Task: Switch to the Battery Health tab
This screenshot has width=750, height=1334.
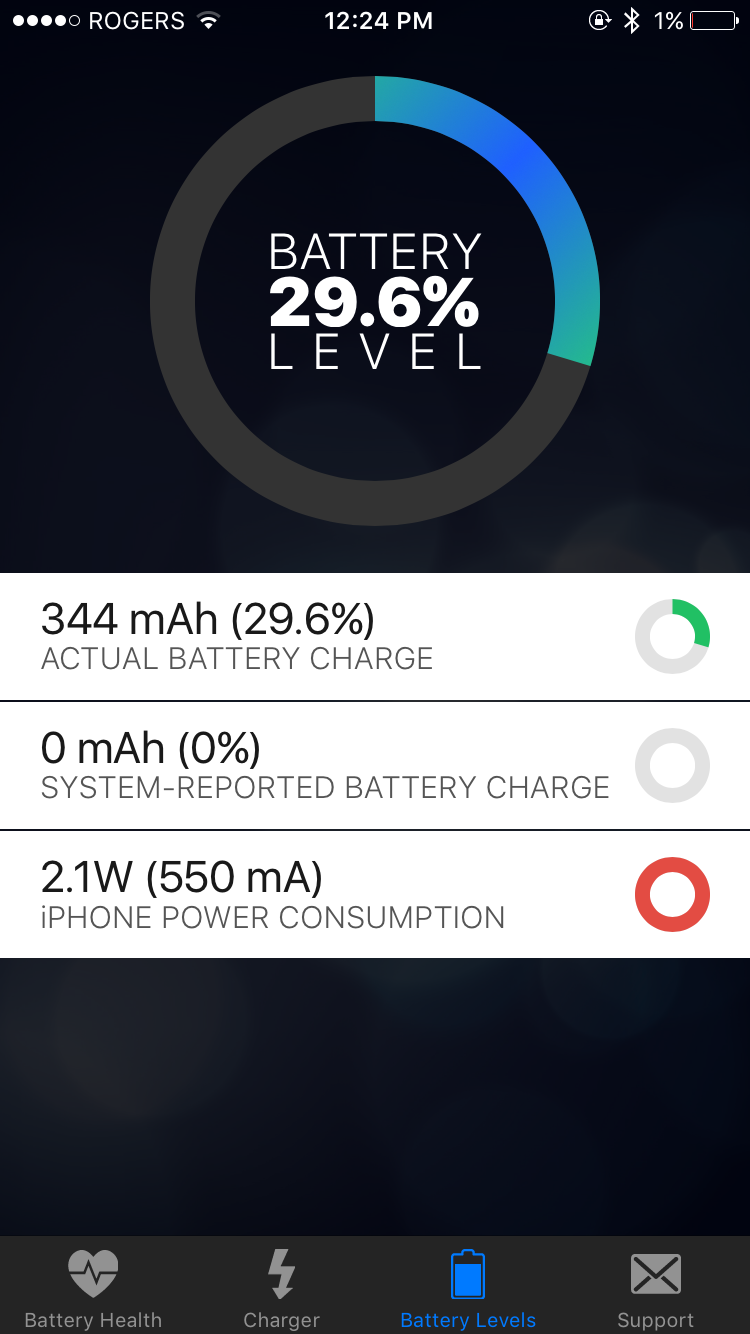Action: [93, 1288]
